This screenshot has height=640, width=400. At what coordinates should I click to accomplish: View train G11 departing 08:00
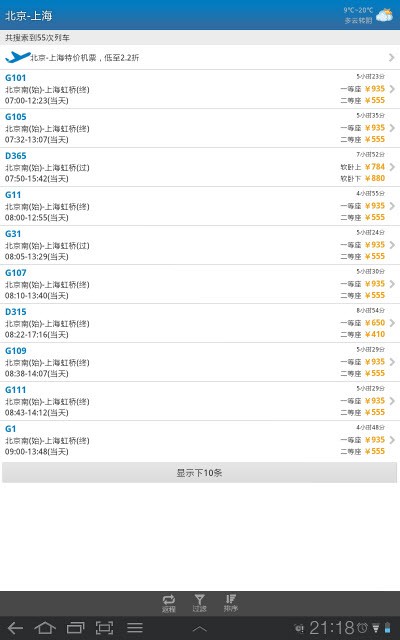[x=200, y=206]
